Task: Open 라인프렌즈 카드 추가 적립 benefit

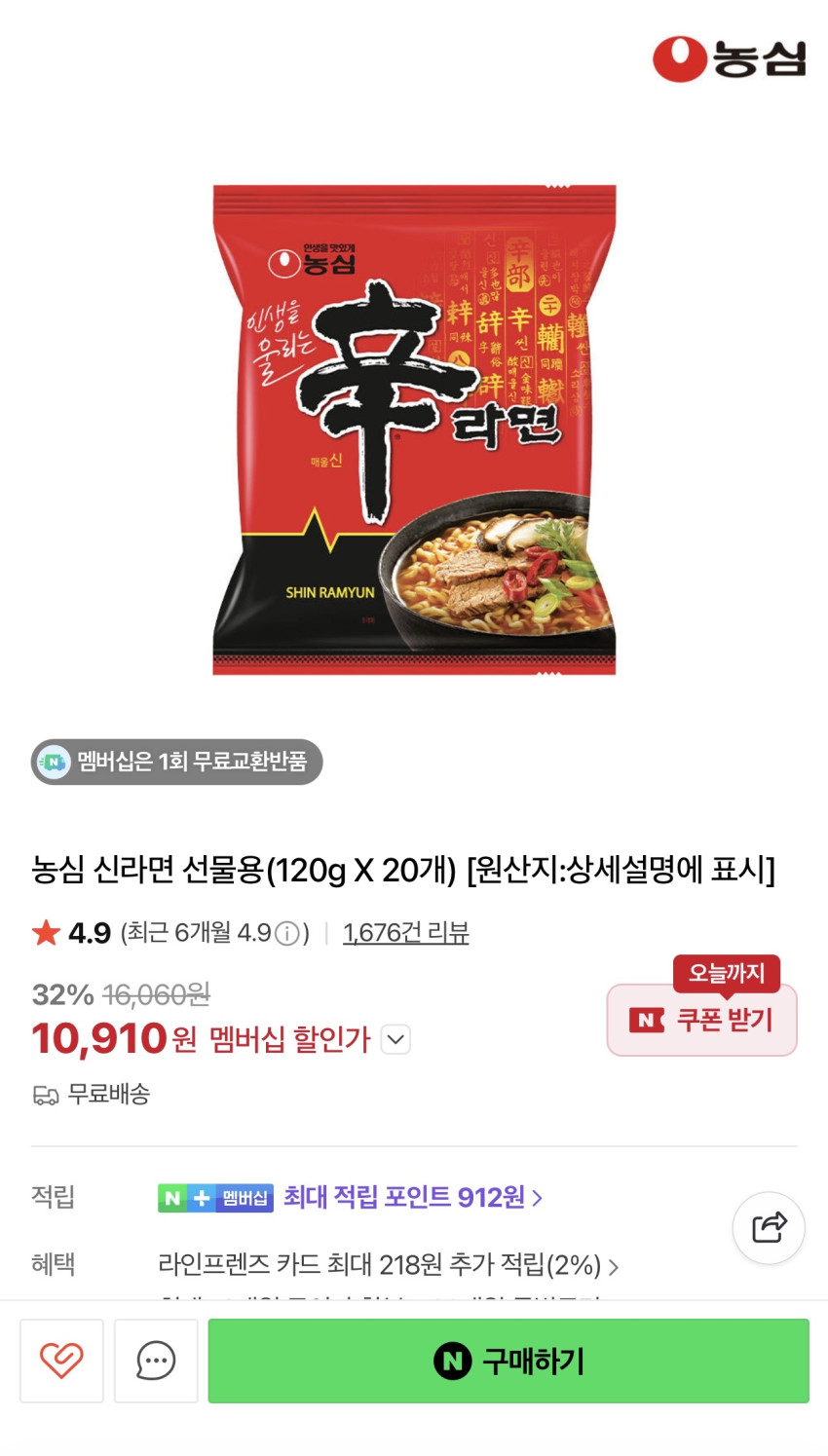Action: click(x=388, y=1265)
